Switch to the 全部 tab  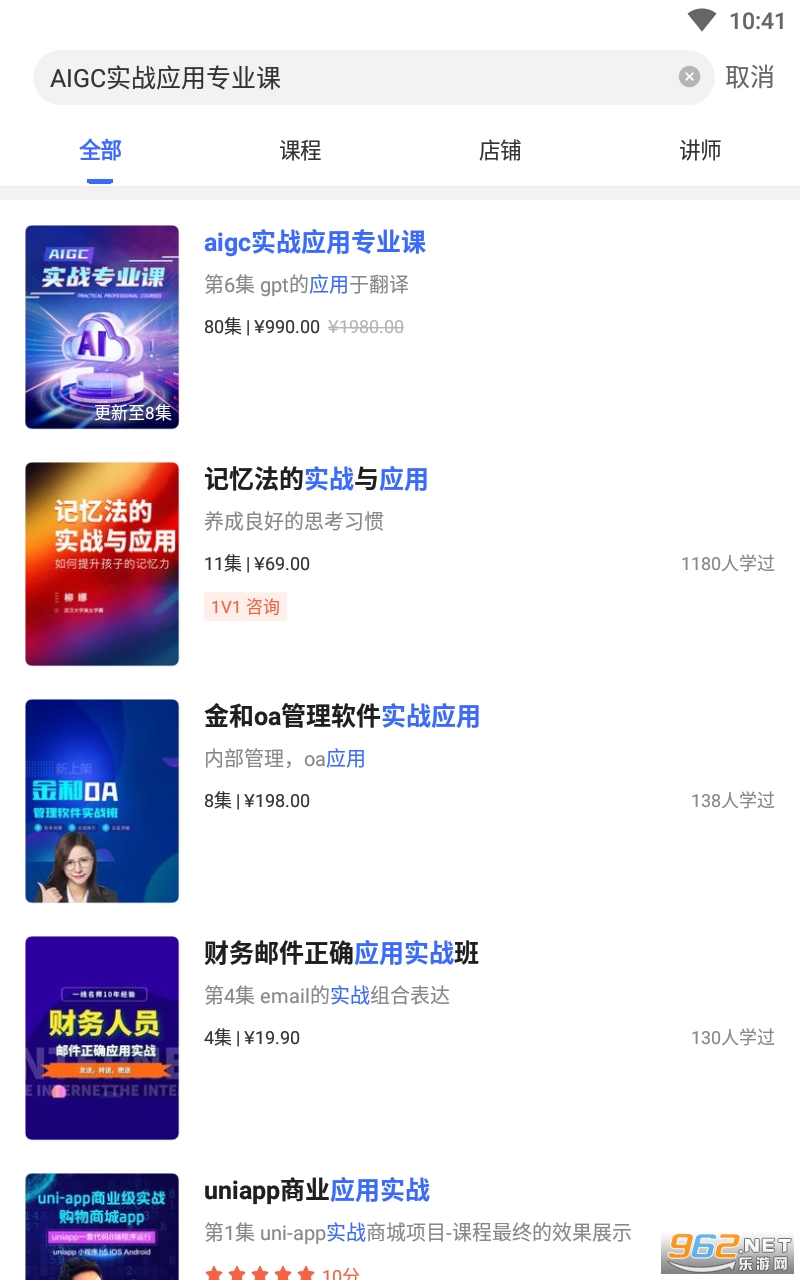pos(100,151)
